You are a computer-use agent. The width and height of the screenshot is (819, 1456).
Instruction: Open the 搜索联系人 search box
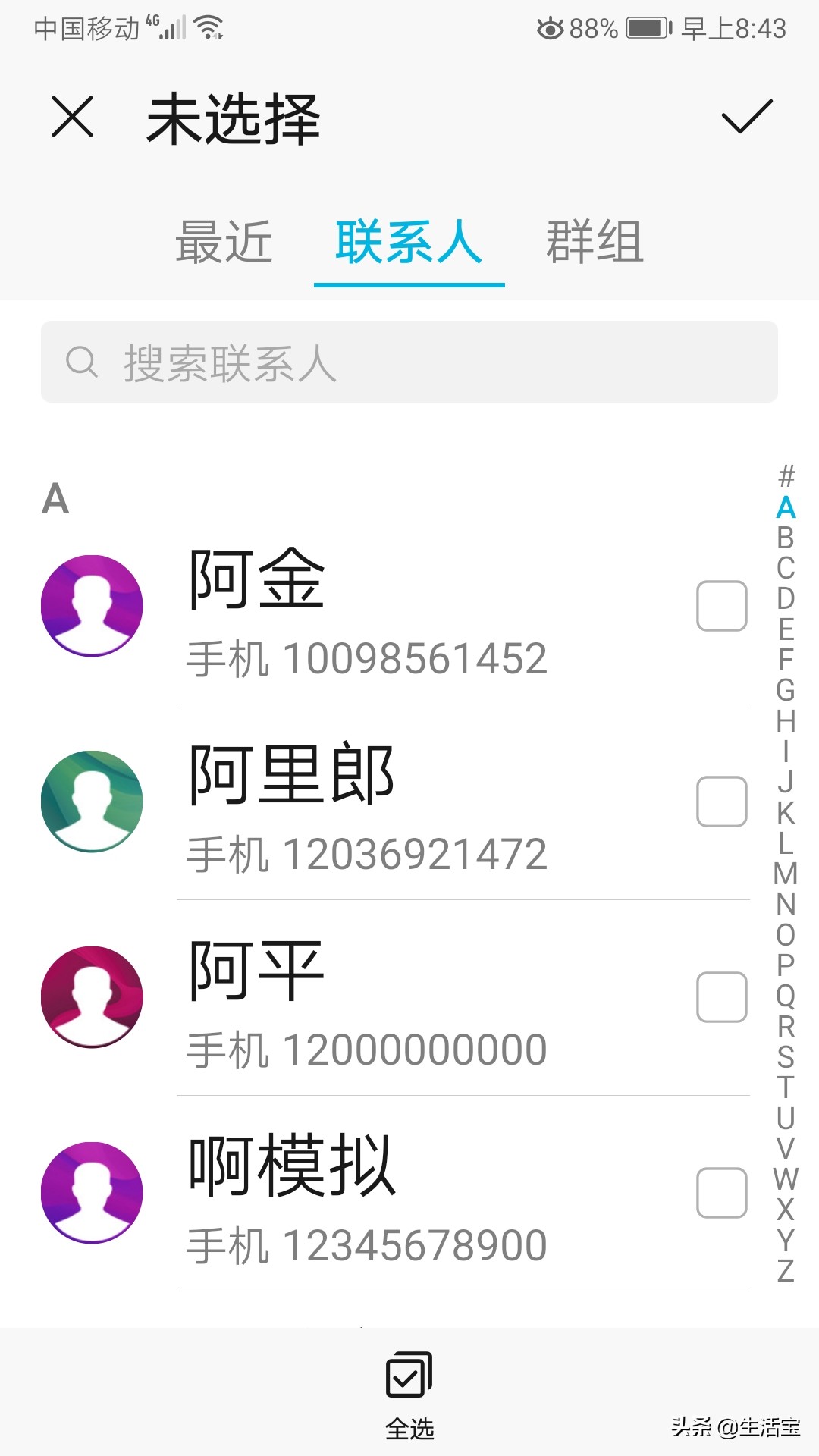pyautogui.click(x=409, y=362)
